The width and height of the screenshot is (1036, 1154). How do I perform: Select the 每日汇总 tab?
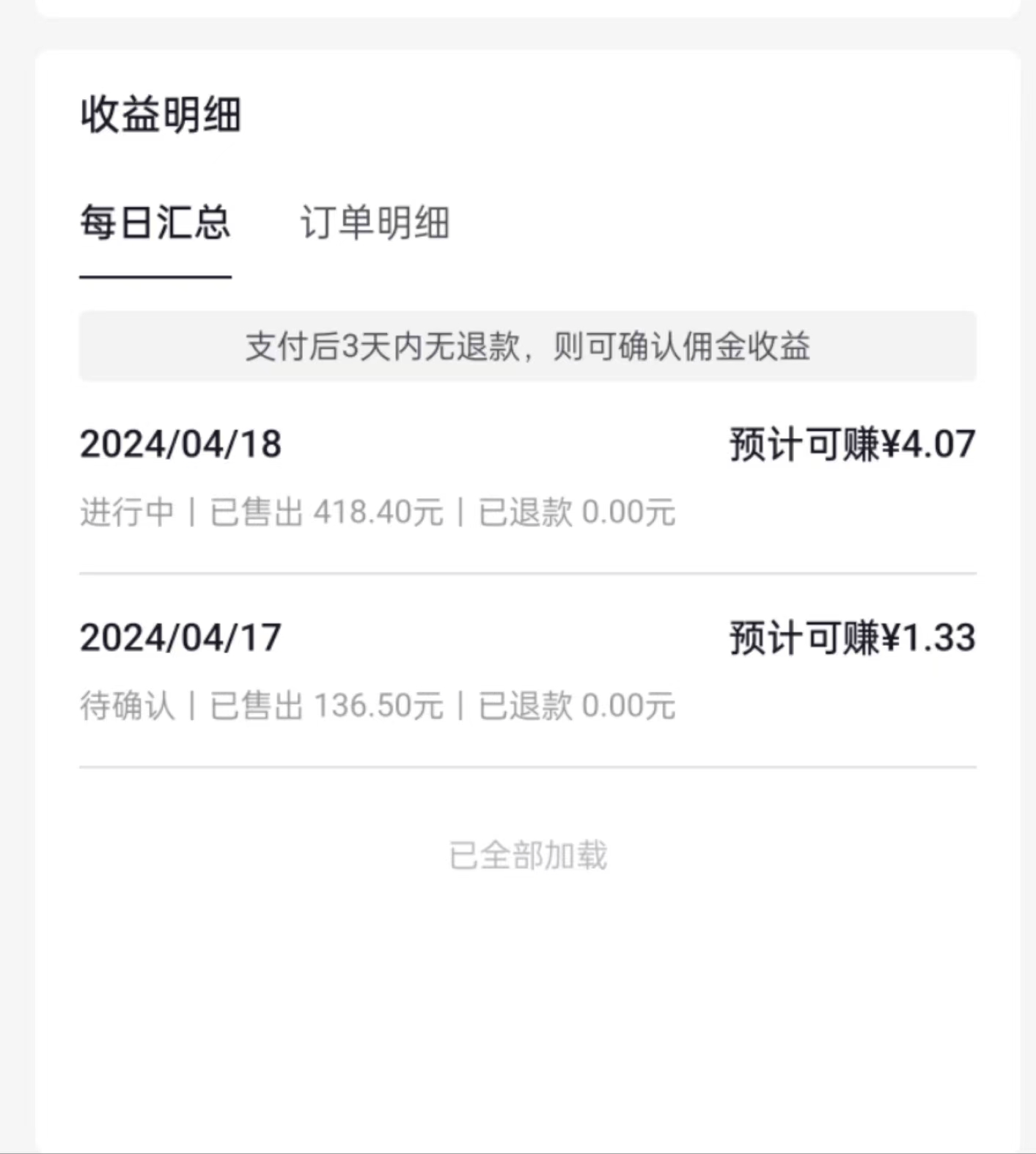point(155,224)
